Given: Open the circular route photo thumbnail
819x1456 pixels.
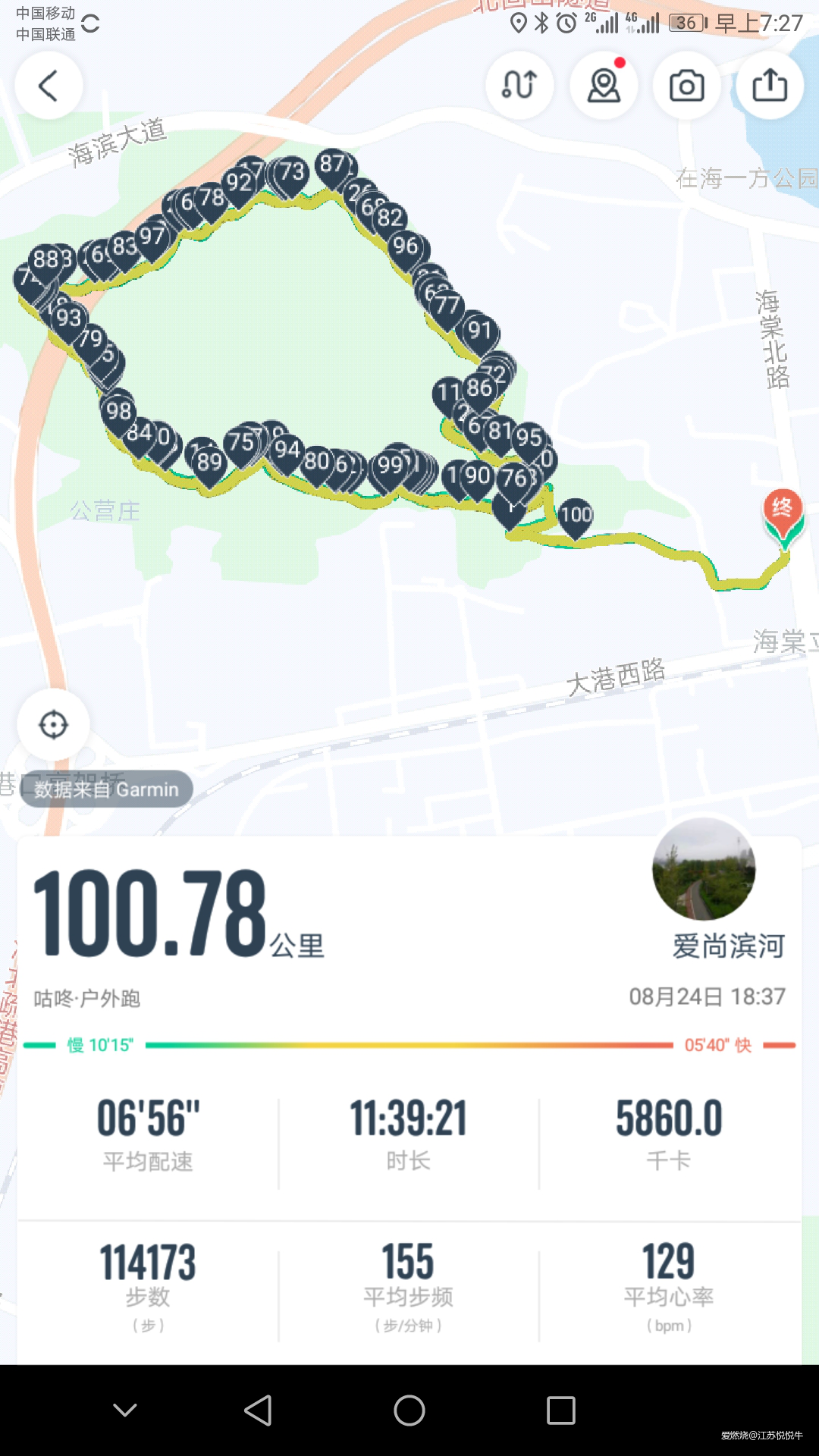Looking at the screenshot, I should (x=704, y=872).
